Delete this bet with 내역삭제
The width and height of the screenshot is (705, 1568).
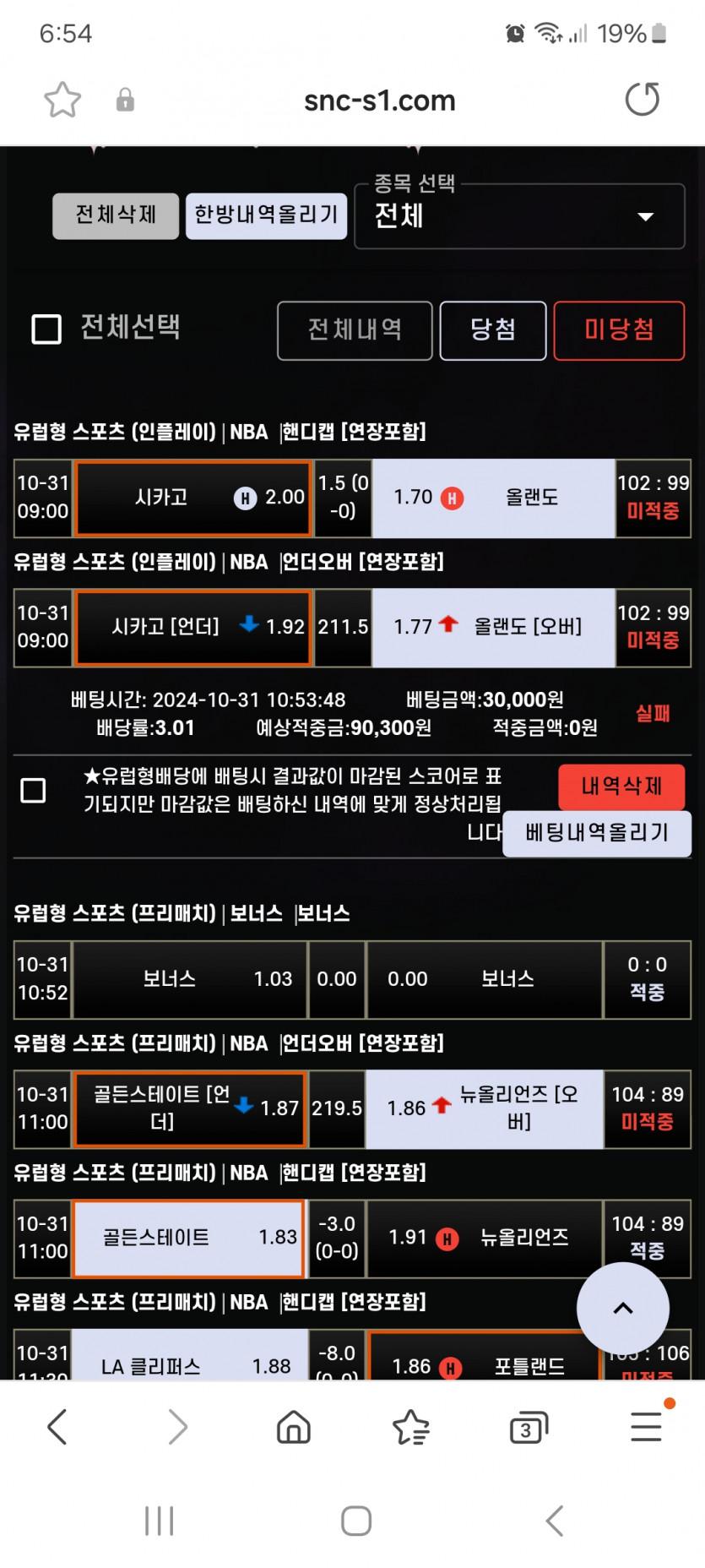(x=621, y=787)
